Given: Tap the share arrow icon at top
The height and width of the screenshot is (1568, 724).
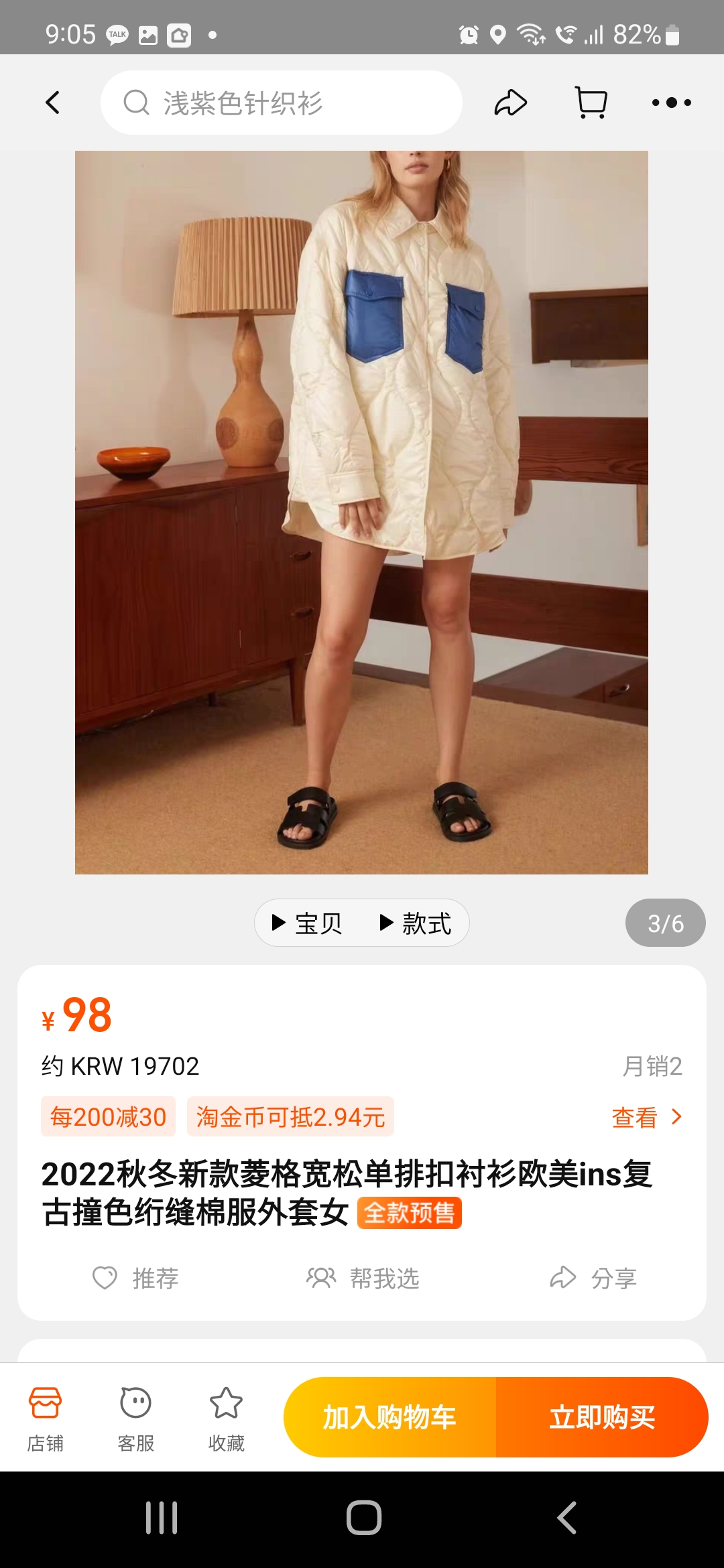Looking at the screenshot, I should pyautogui.click(x=511, y=102).
